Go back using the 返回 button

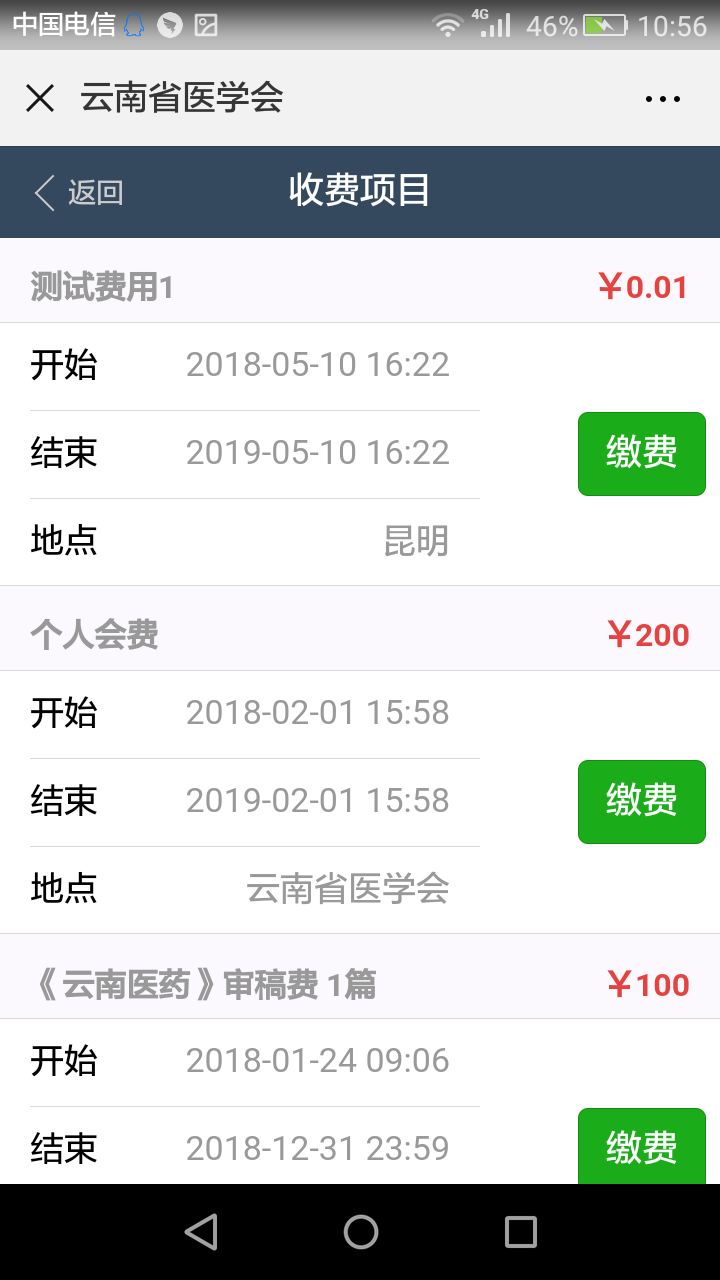(x=79, y=192)
